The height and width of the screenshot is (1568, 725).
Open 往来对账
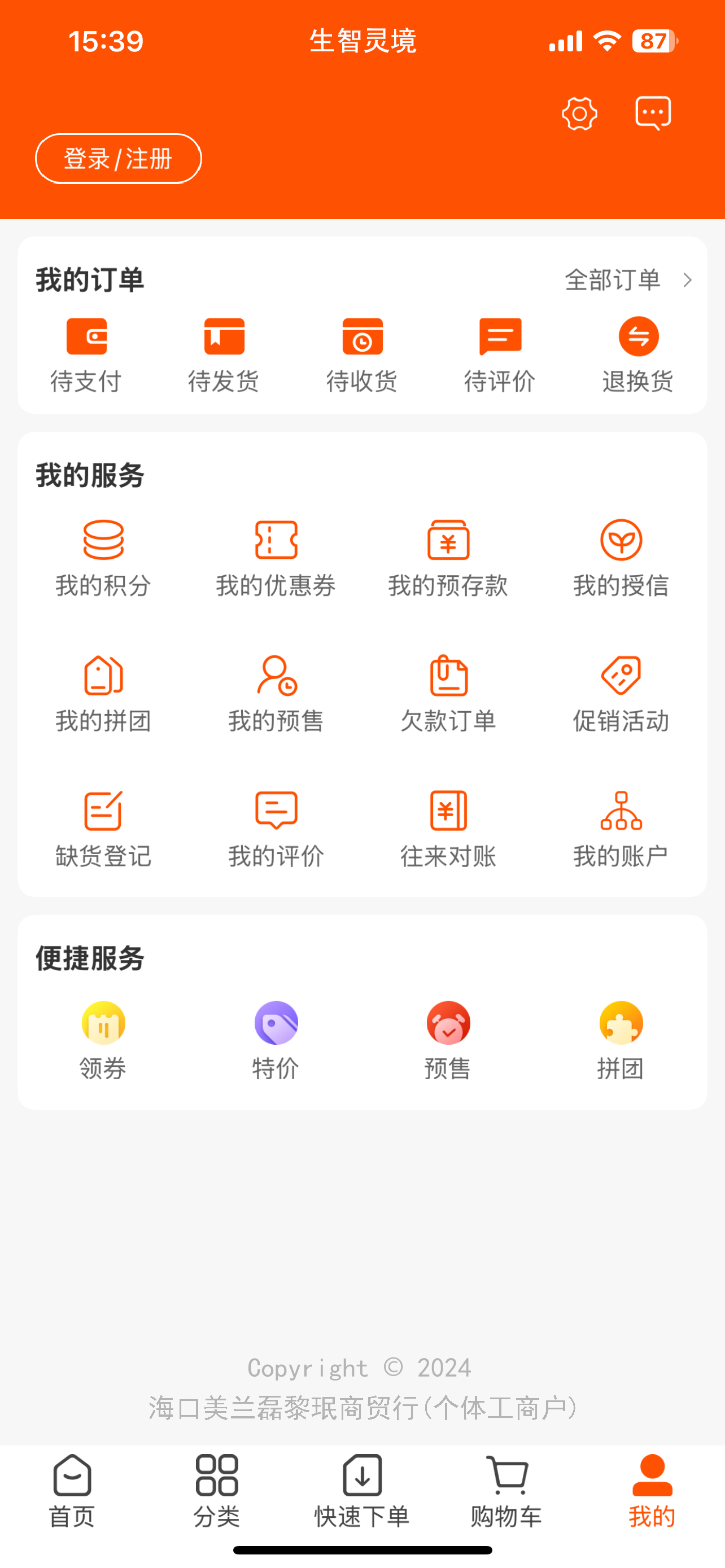[448, 829]
